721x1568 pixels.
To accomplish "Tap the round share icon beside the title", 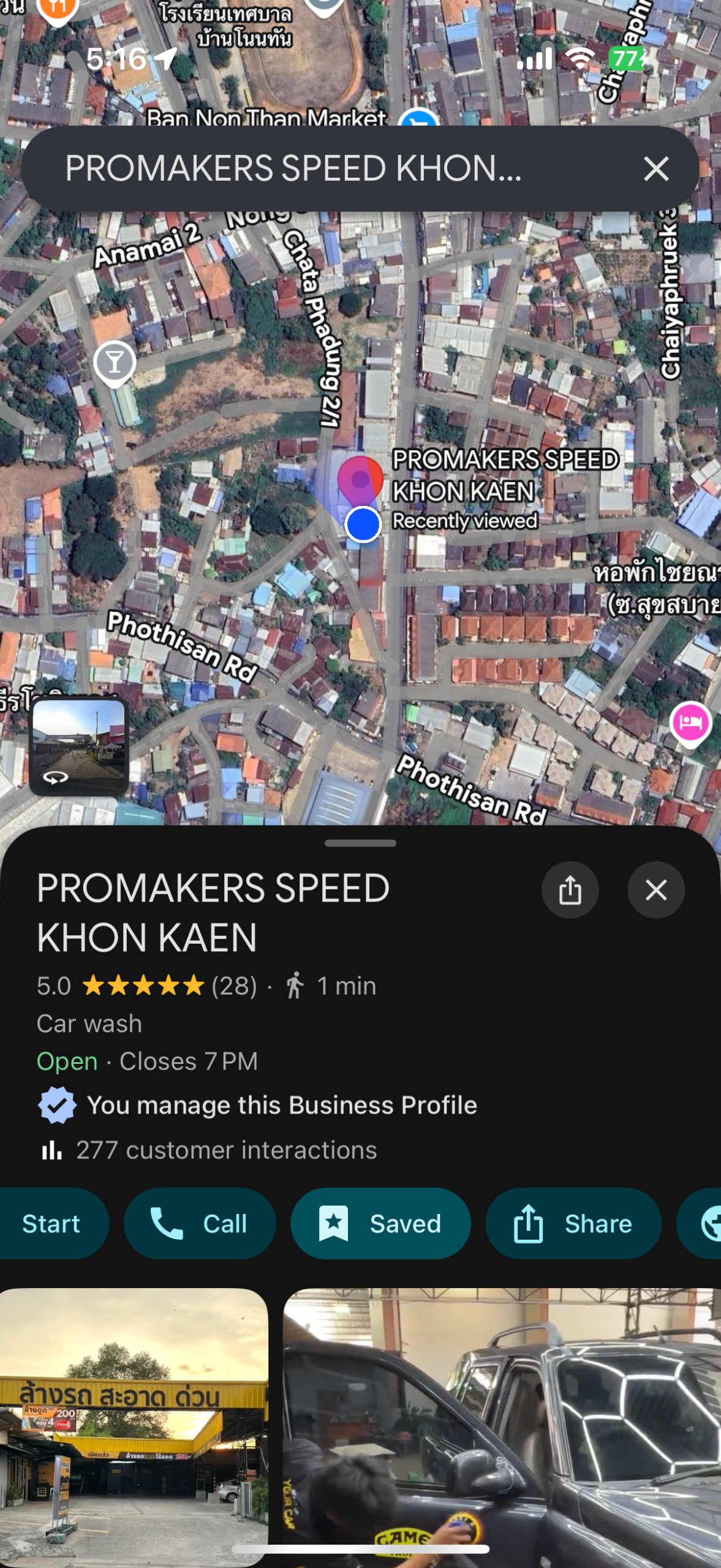I will pyautogui.click(x=570, y=889).
